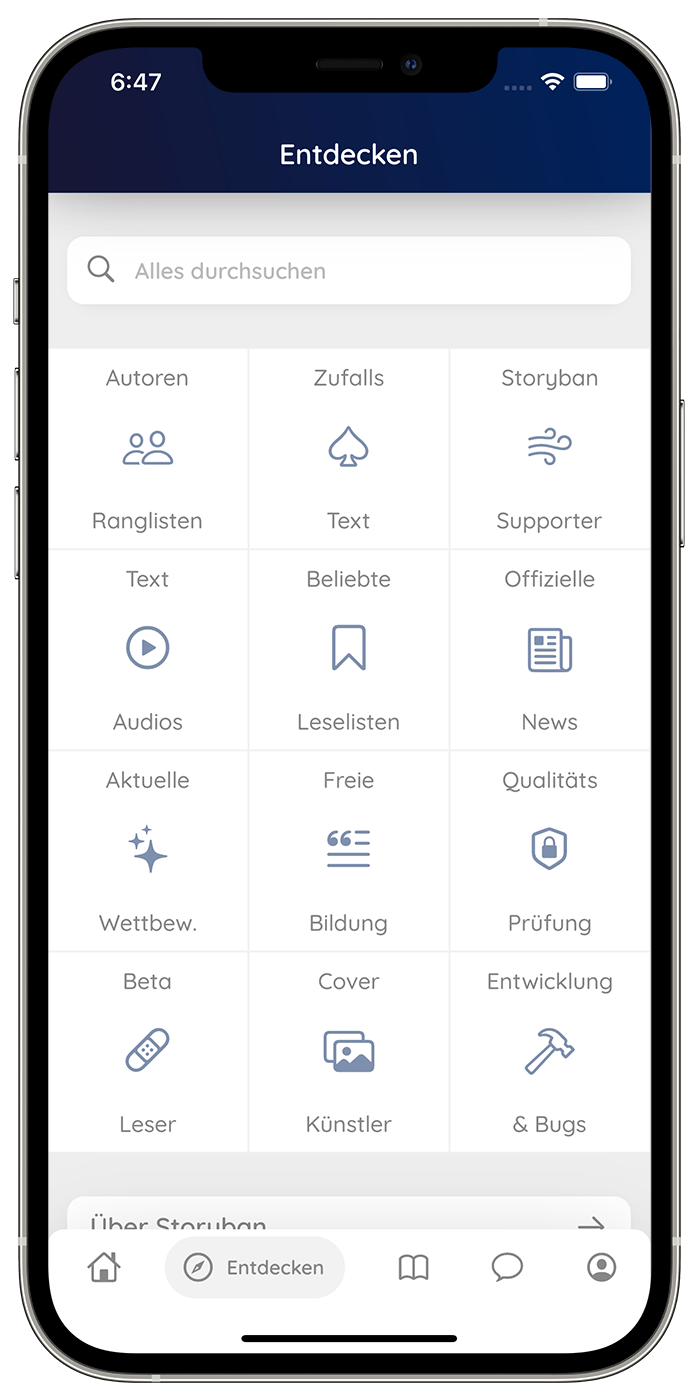Switch to the home tab
698x1400 pixels.
(104, 1268)
